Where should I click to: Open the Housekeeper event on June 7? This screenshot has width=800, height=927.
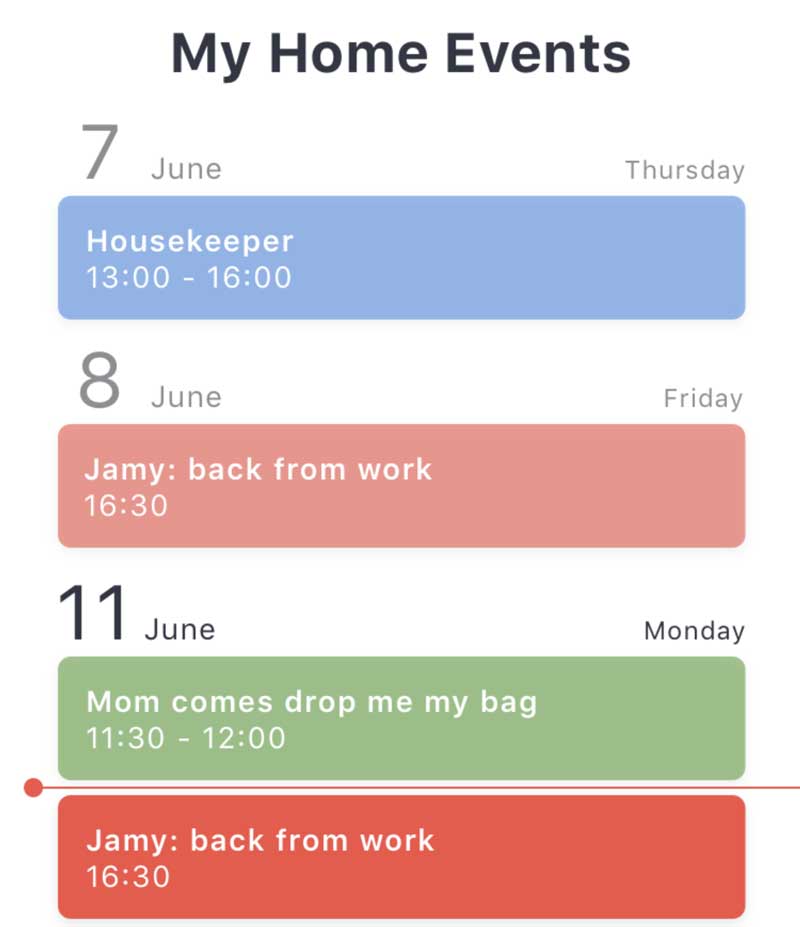click(401, 258)
